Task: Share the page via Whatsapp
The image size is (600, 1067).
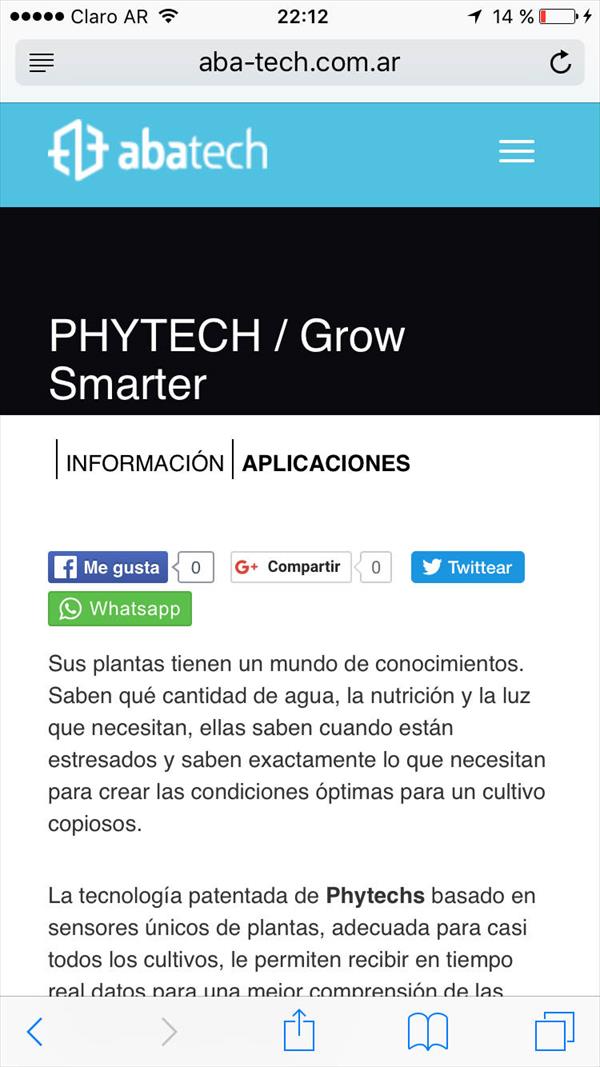Action: (x=120, y=608)
